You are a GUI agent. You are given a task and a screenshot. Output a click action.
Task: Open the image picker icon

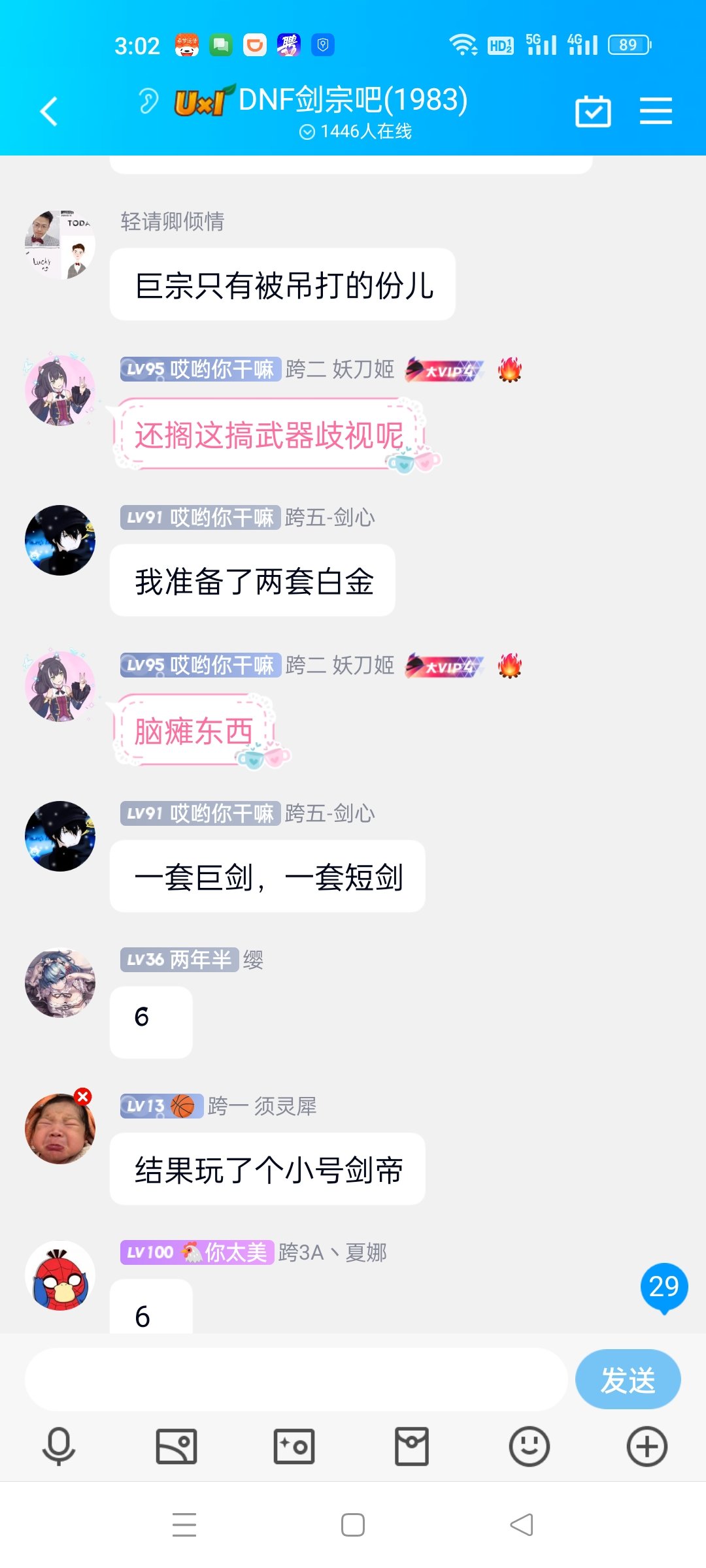176,1446
